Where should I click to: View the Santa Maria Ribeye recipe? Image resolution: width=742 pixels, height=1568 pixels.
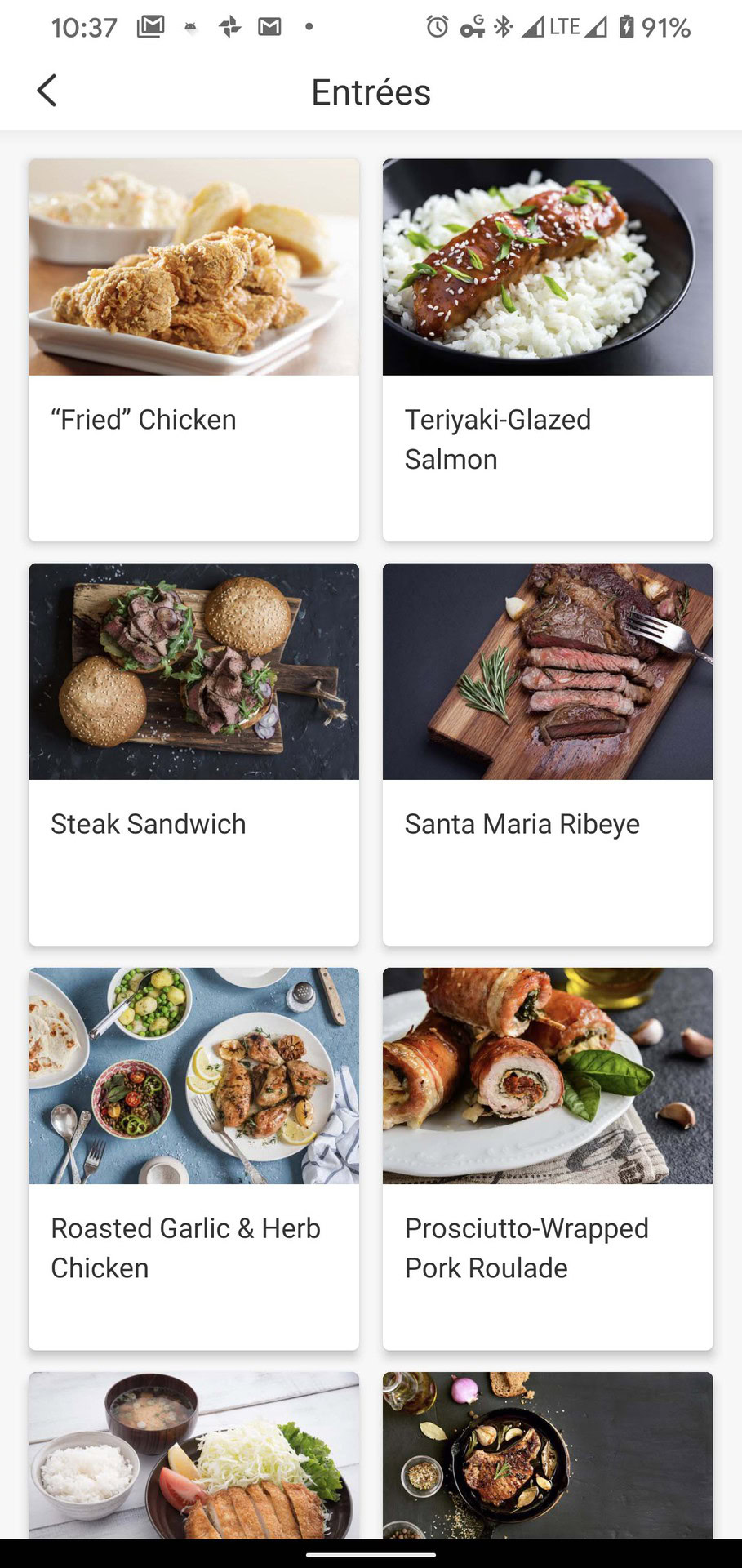click(548, 754)
